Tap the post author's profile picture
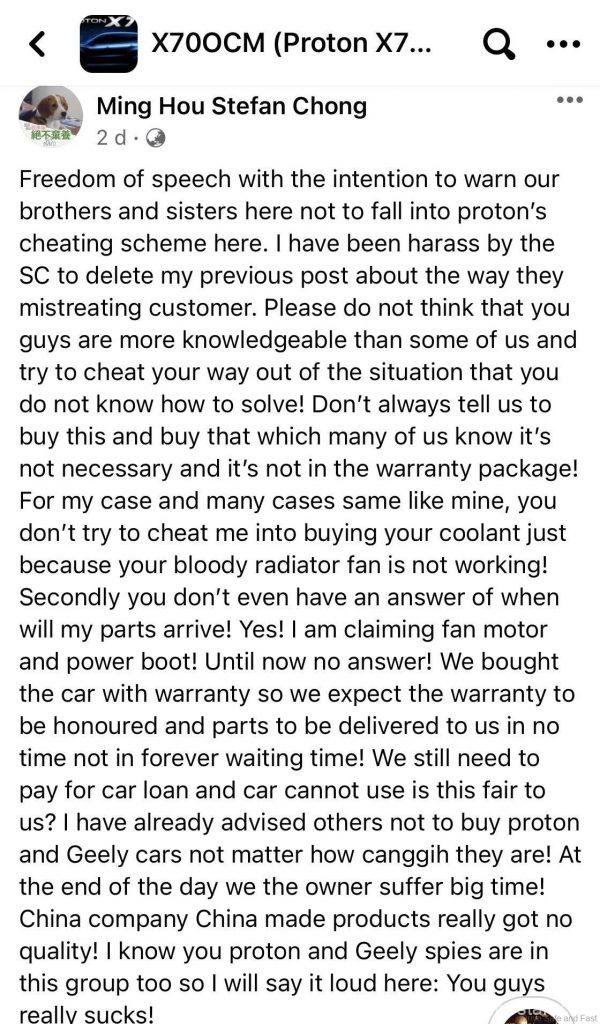Screen dimensions: 600x1024 (50, 118)
